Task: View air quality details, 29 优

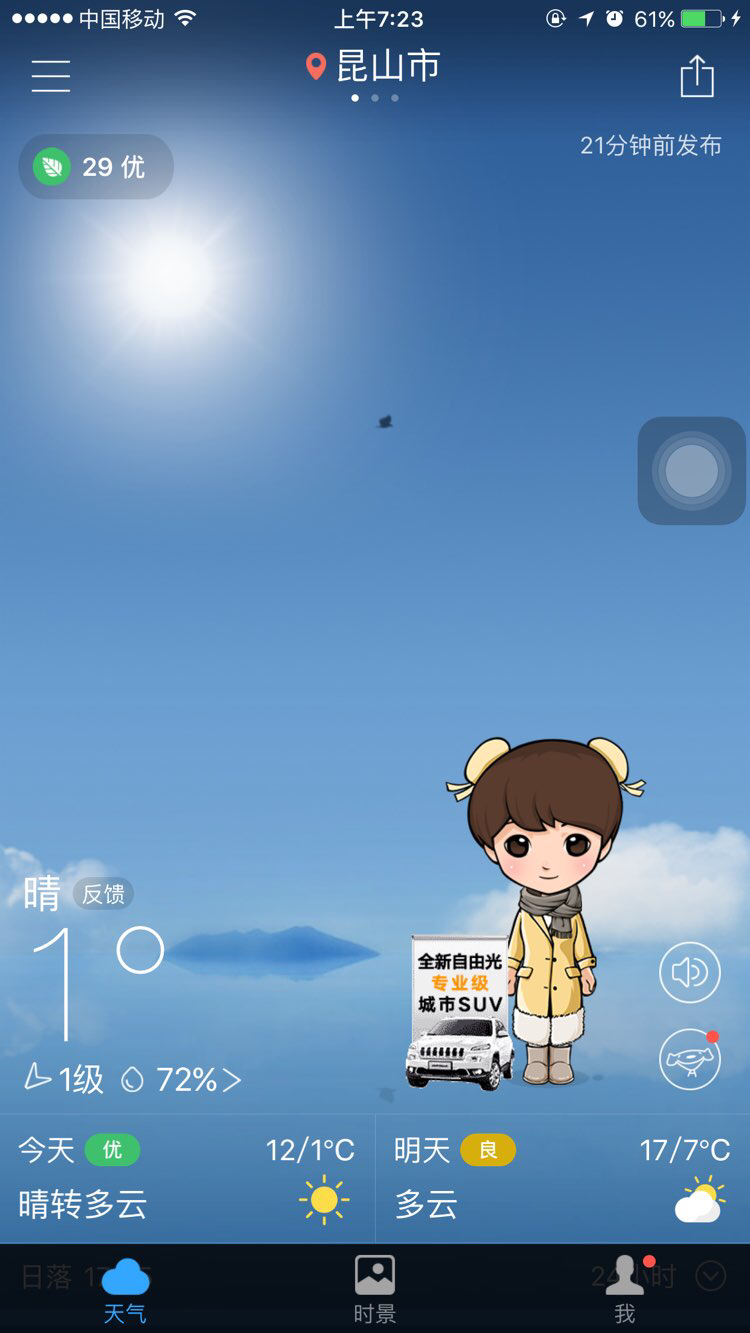Action: pyautogui.click(x=96, y=166)
